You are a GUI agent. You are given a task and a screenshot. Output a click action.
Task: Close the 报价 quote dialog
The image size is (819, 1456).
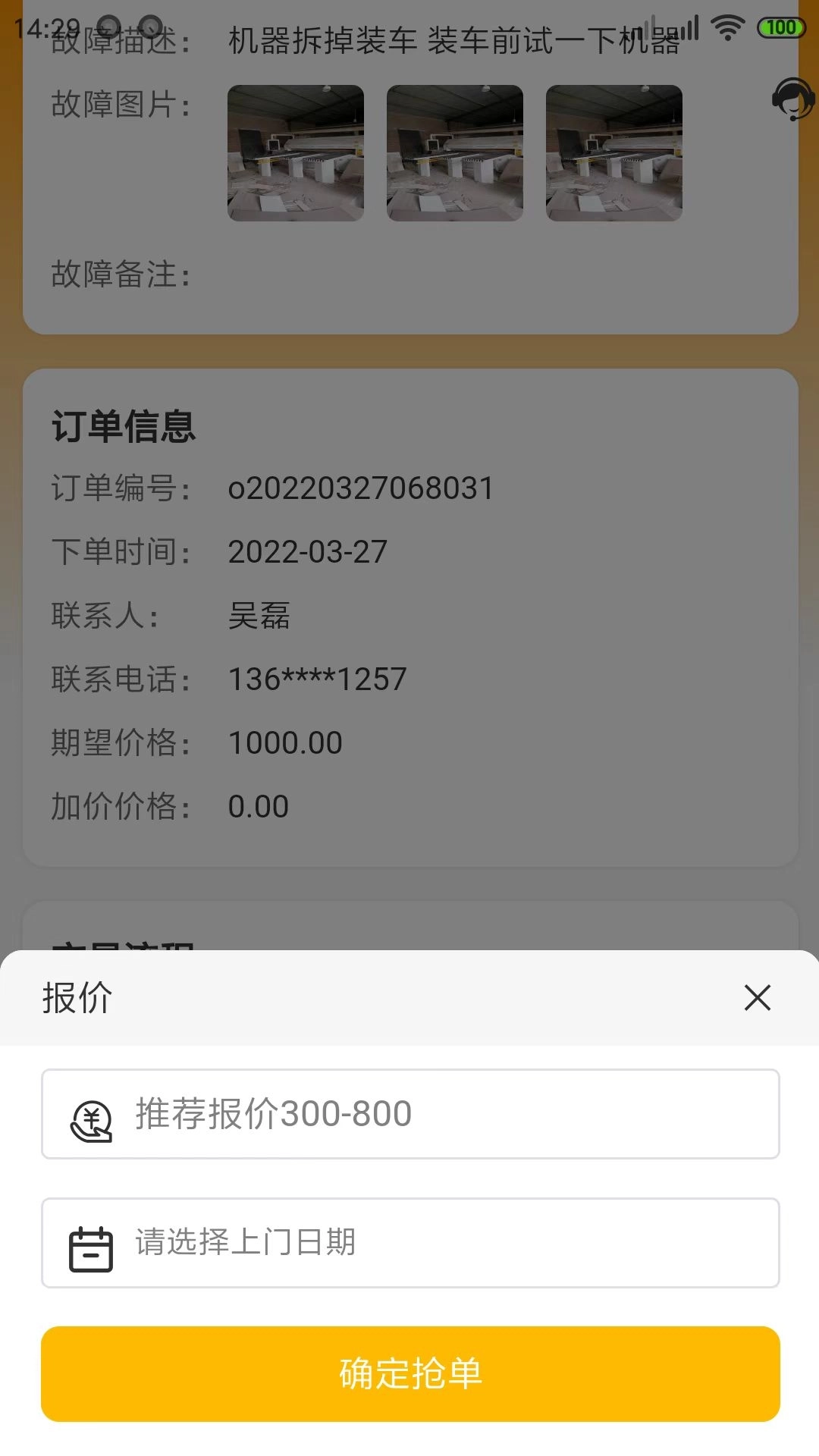[758, 999]
